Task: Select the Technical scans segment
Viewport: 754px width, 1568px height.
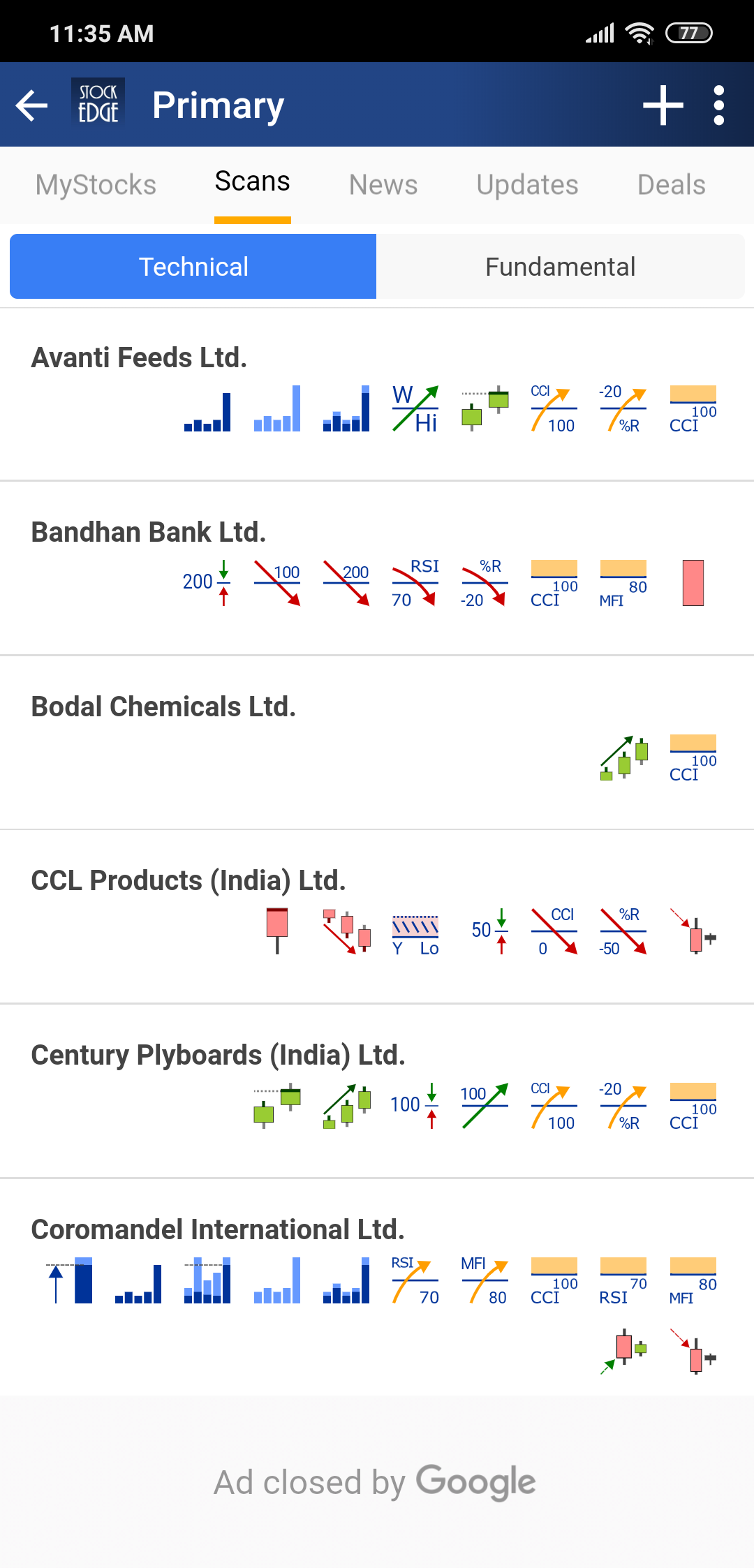Action: coord(193,267)
